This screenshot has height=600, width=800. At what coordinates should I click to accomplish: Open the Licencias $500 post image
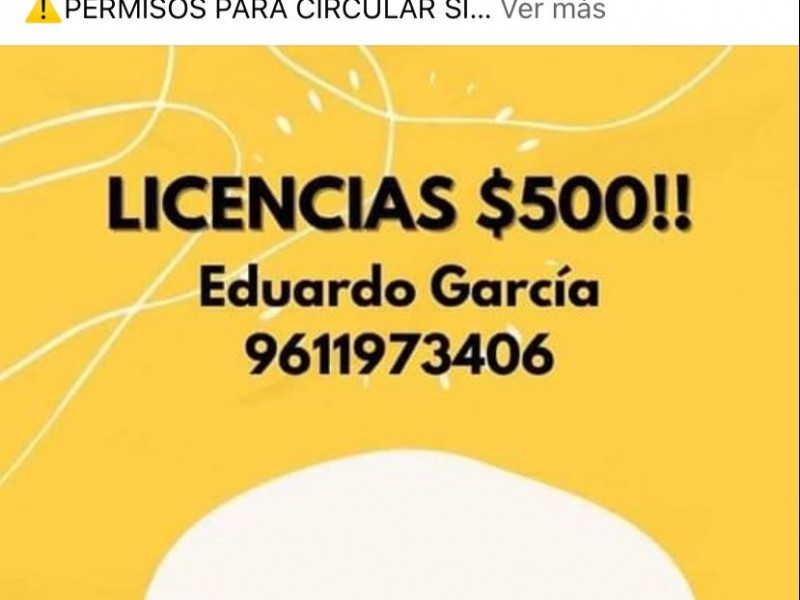coord(400,320)
